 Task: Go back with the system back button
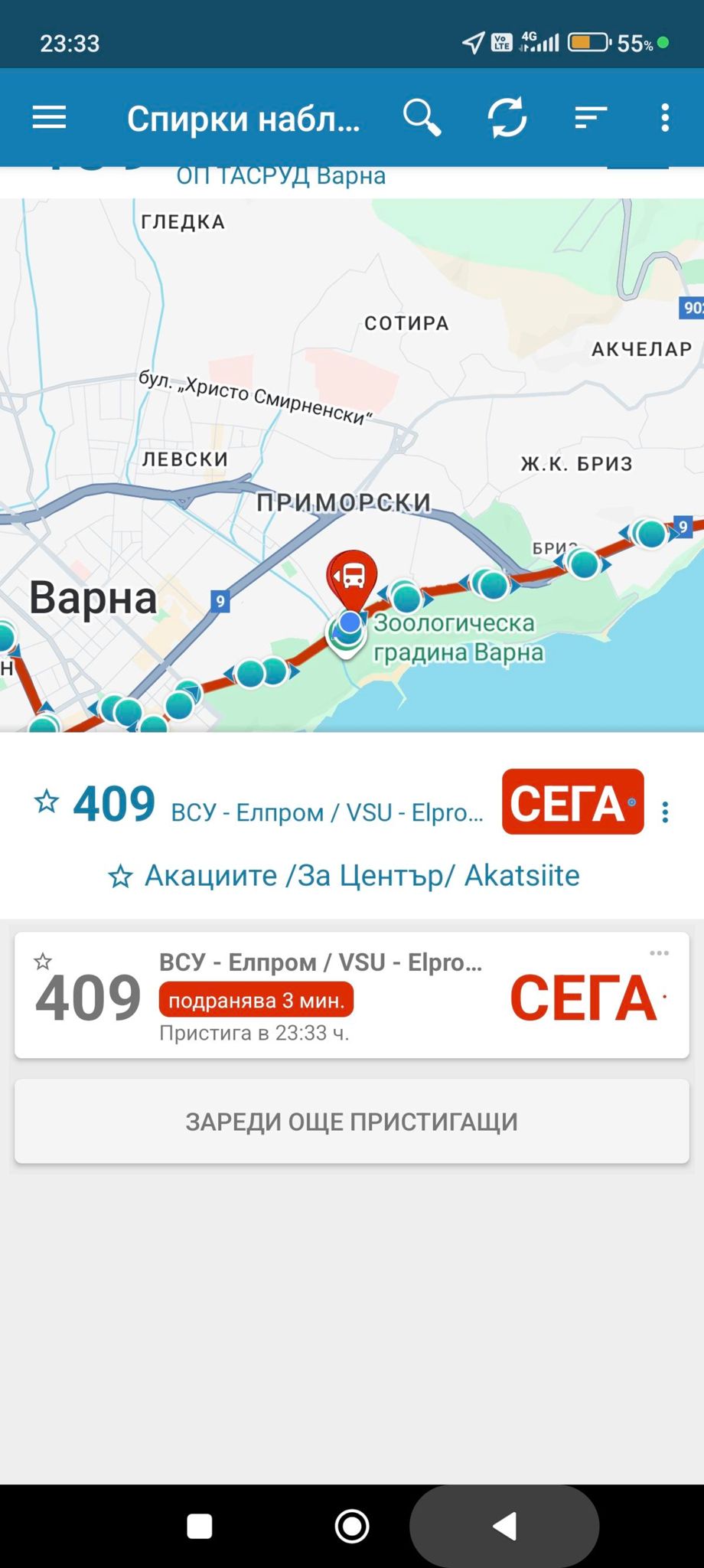click(505, 1527)
